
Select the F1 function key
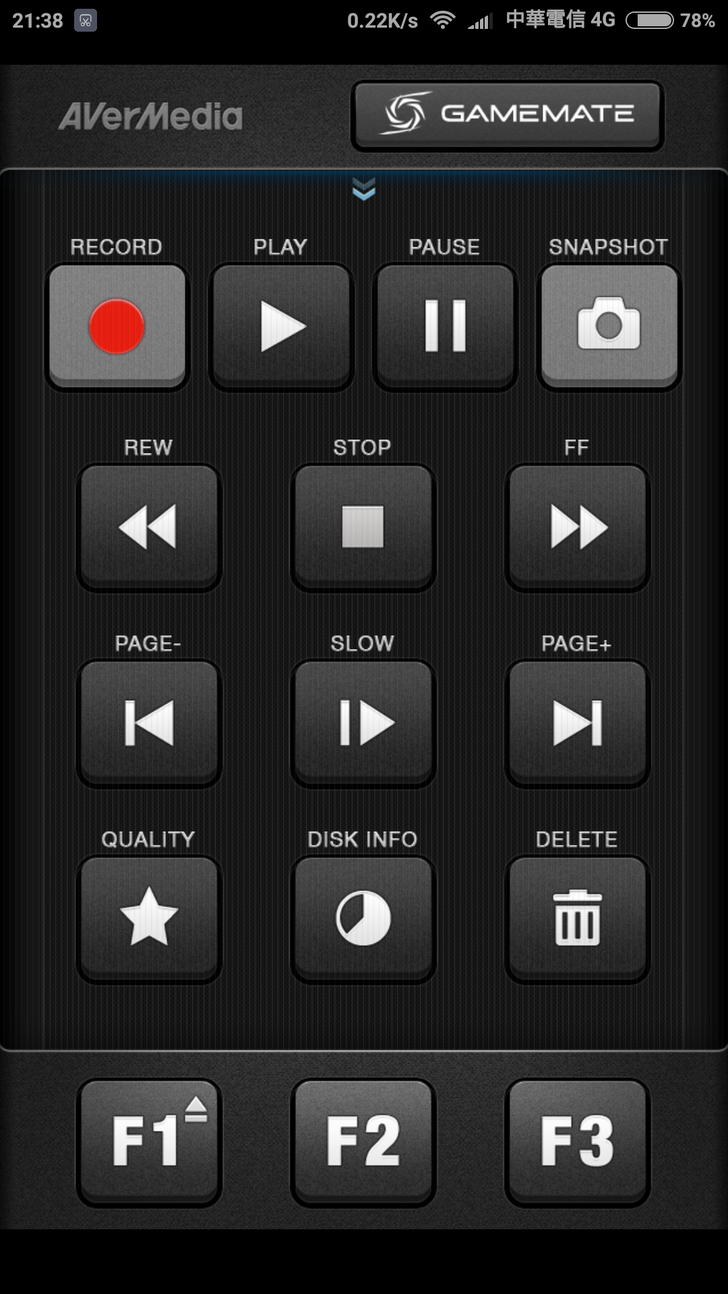tap(148, 1142)
